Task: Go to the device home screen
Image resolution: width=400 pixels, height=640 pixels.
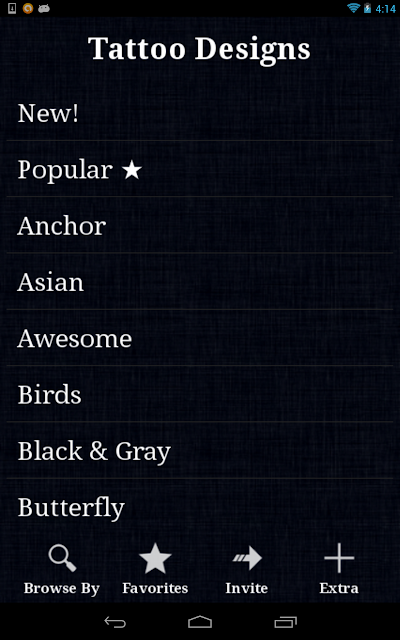Action: [200, 622]
